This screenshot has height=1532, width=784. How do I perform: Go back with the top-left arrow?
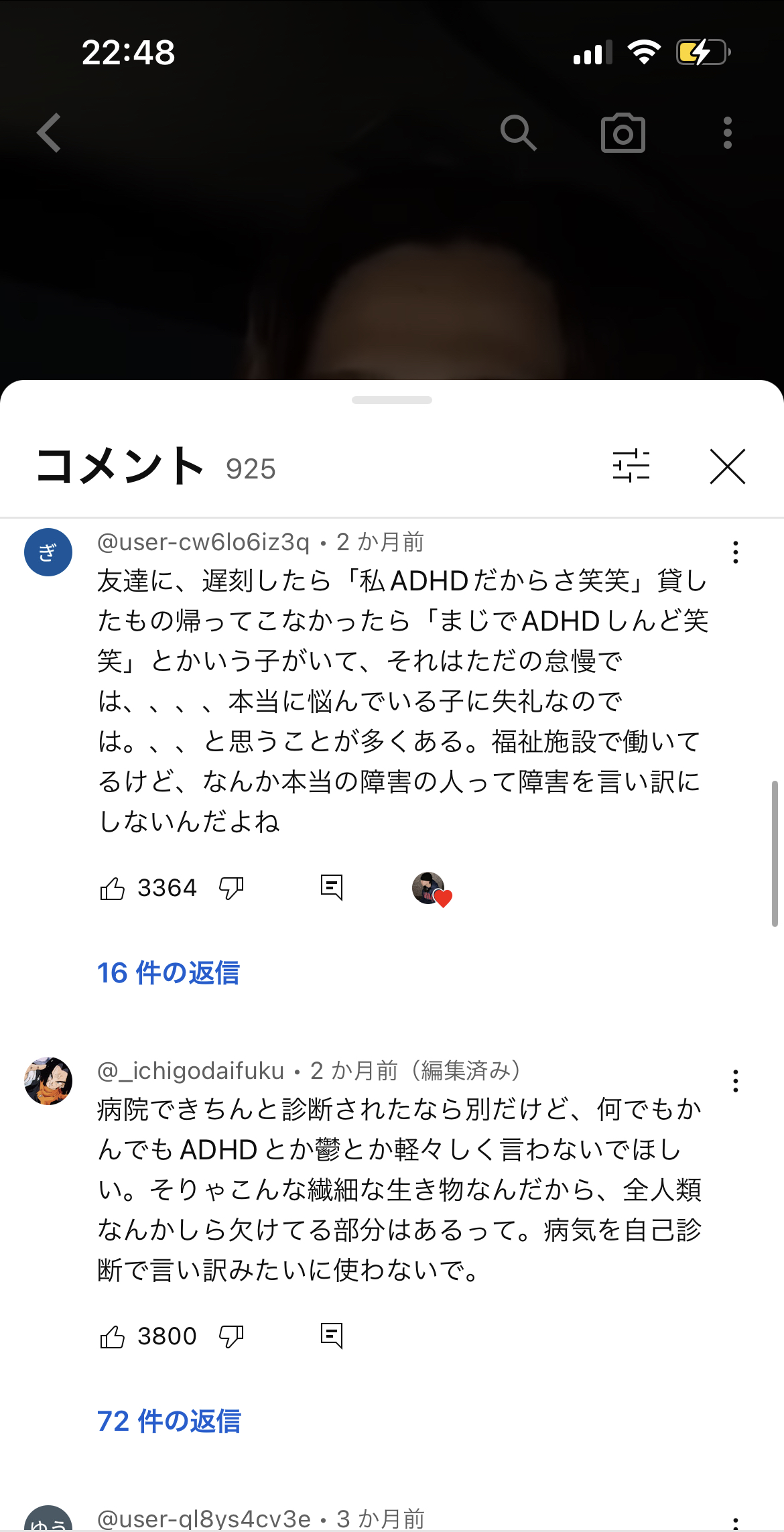[50, 133]
